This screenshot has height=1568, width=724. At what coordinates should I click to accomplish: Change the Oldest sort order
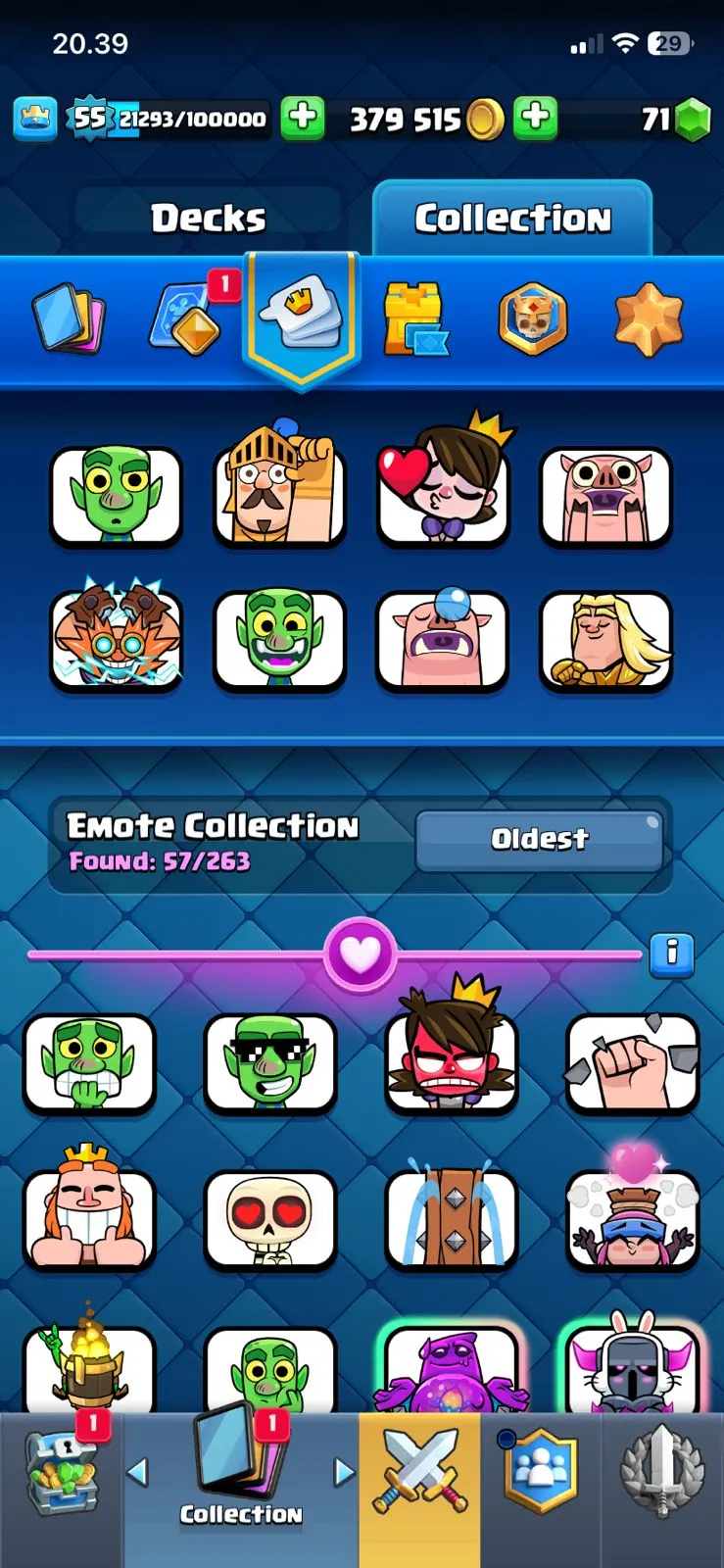coord(539,840)
